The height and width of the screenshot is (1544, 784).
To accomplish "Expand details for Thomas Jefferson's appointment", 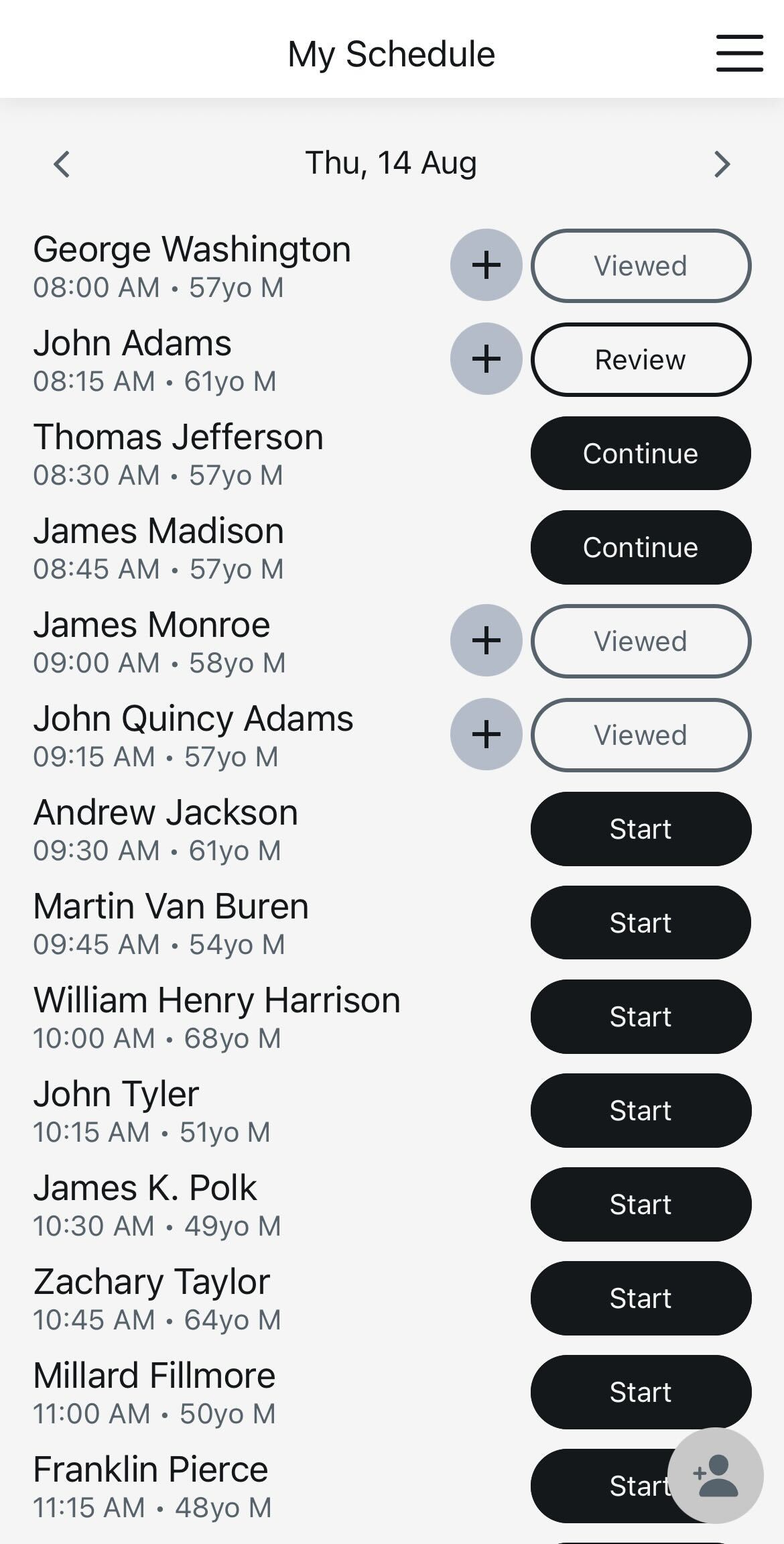I will click(x=179, y=453).
